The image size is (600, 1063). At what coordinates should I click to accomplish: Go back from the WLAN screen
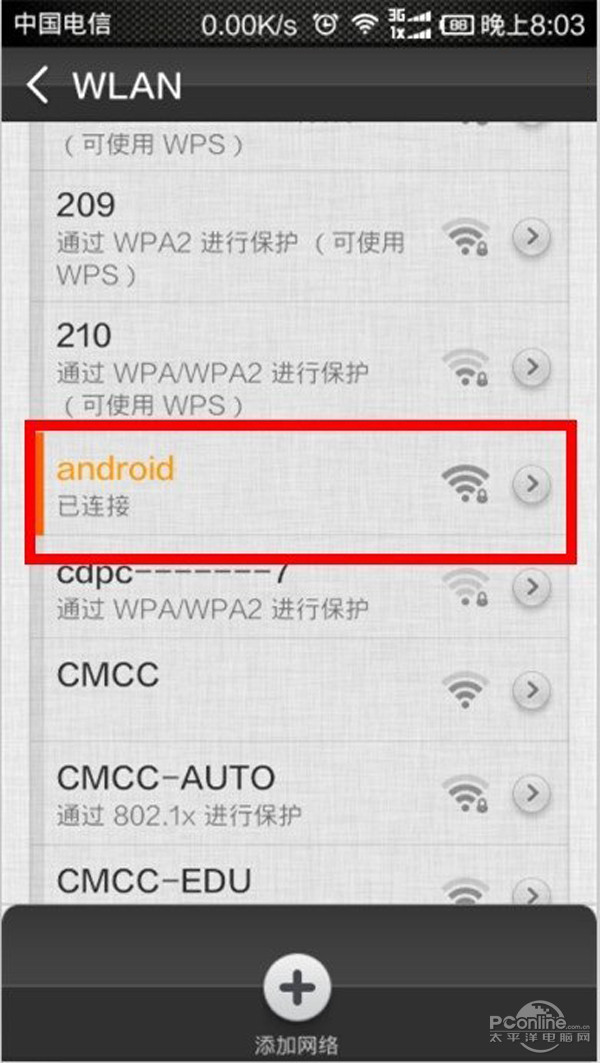coord(38,85)
